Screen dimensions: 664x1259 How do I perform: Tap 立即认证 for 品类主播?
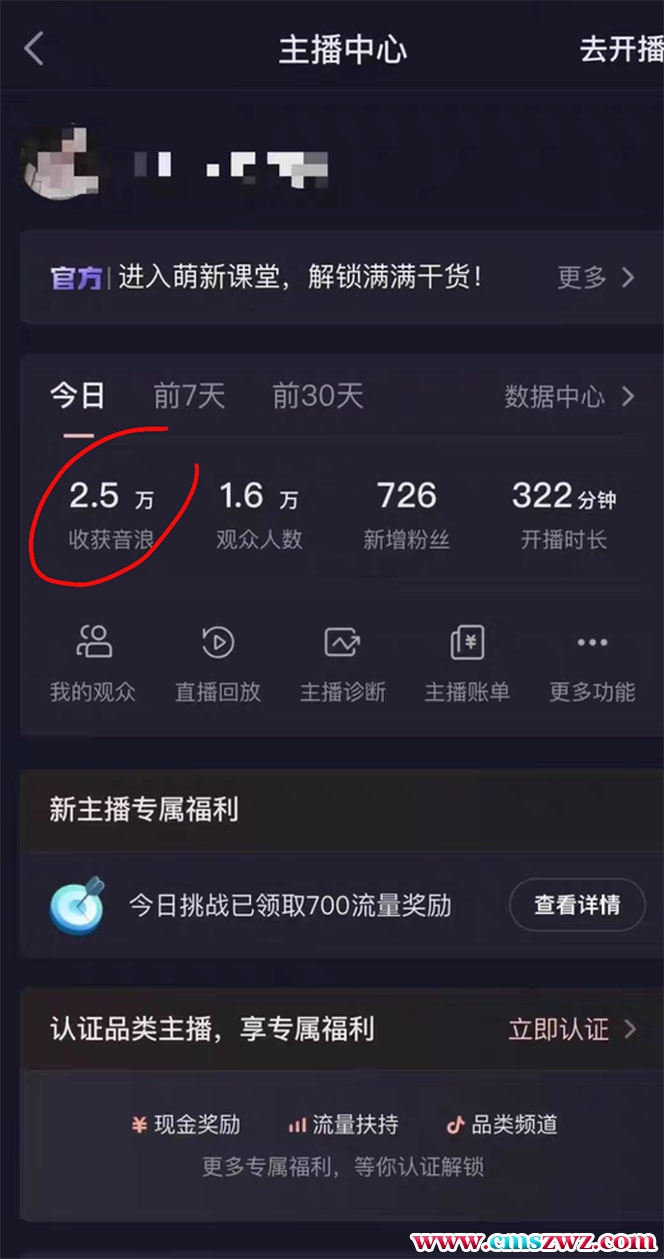571,1029
